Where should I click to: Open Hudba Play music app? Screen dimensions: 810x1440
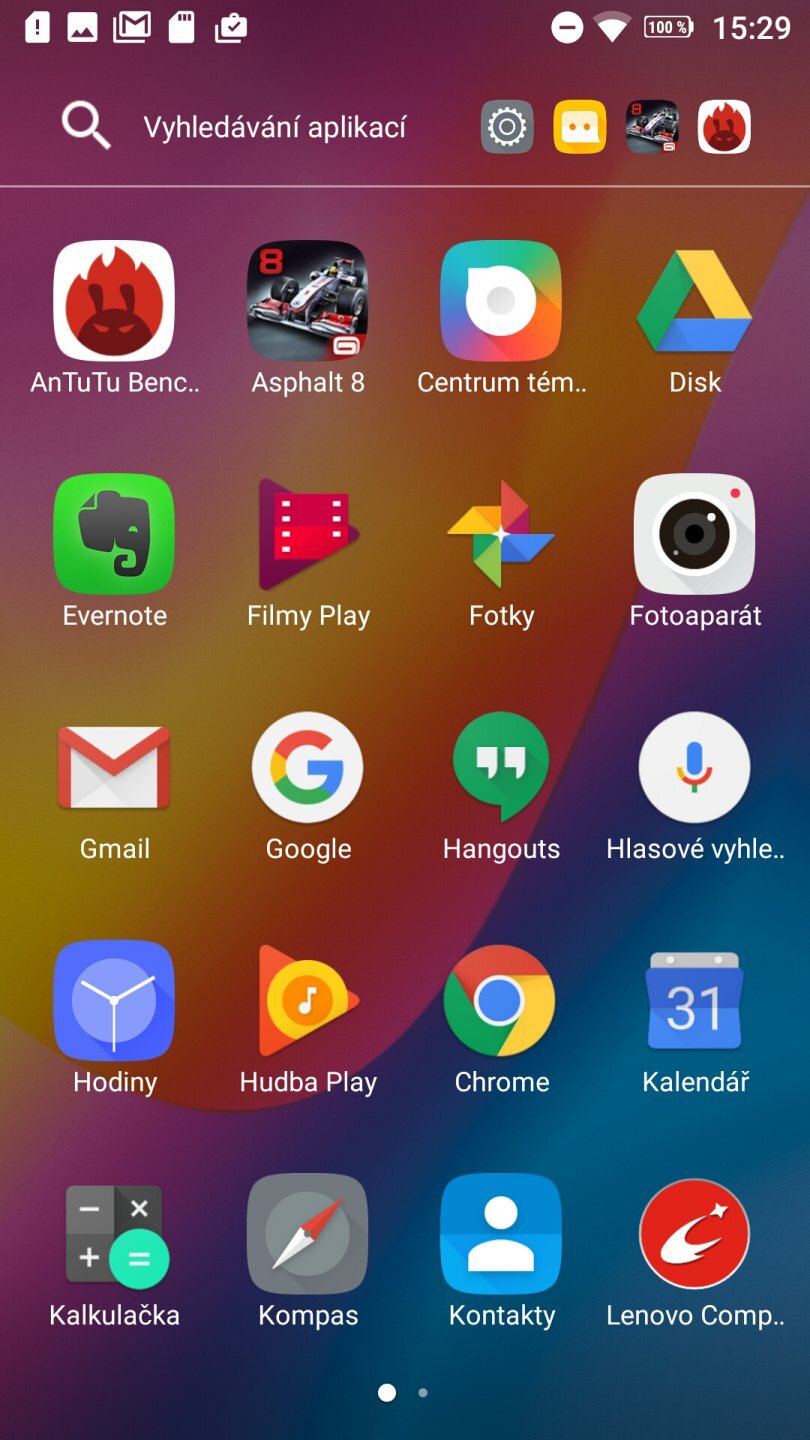click(307, 1000)
